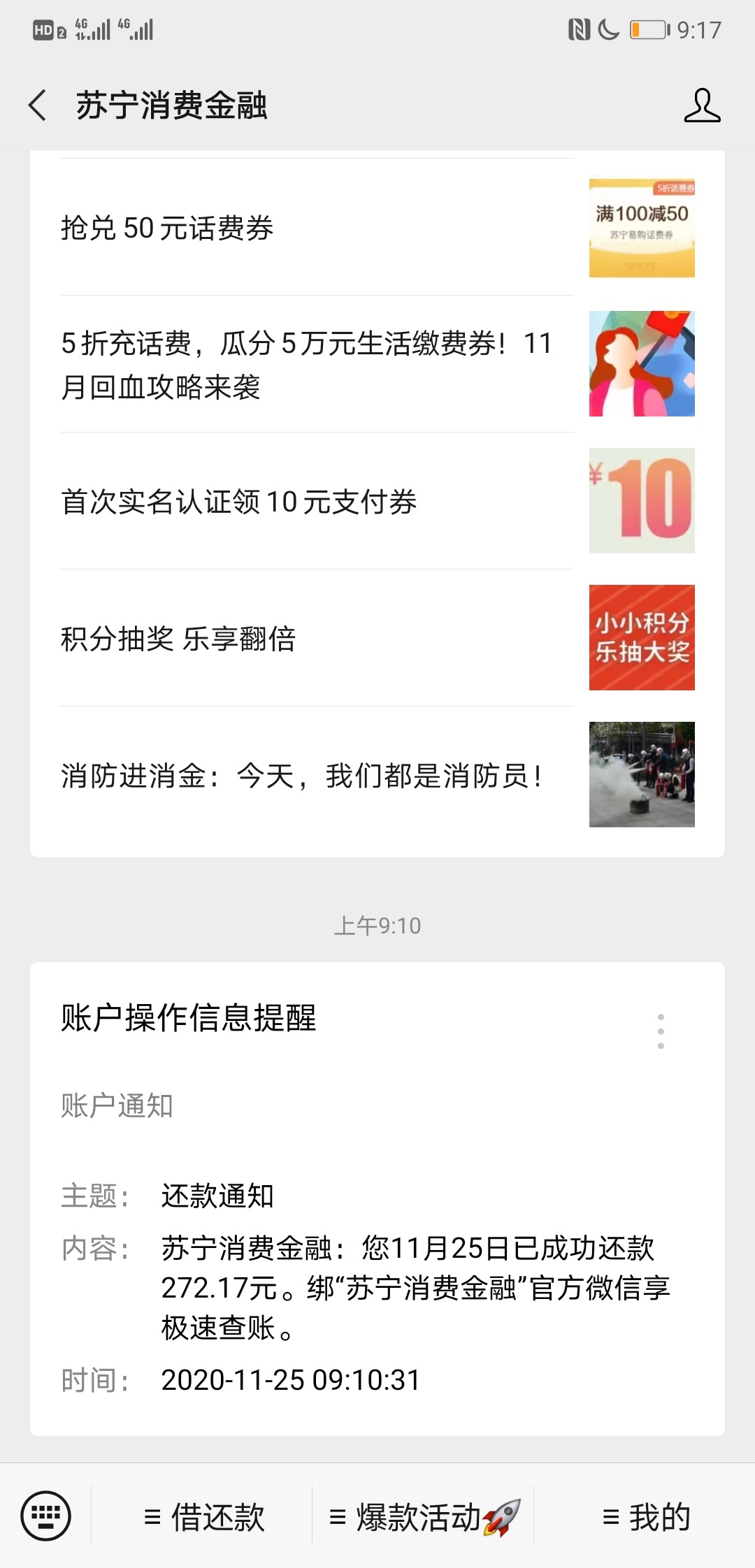
Task: Open 积分抽奖 乐享翻倍 article
Action: tap(377, 638)
